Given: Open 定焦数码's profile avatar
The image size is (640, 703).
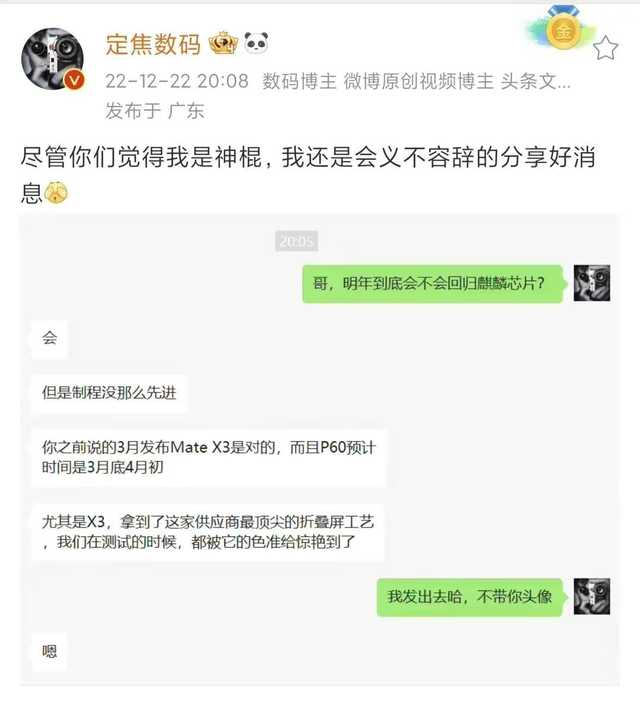Looking at the screenshot, I should click(53, 59).
